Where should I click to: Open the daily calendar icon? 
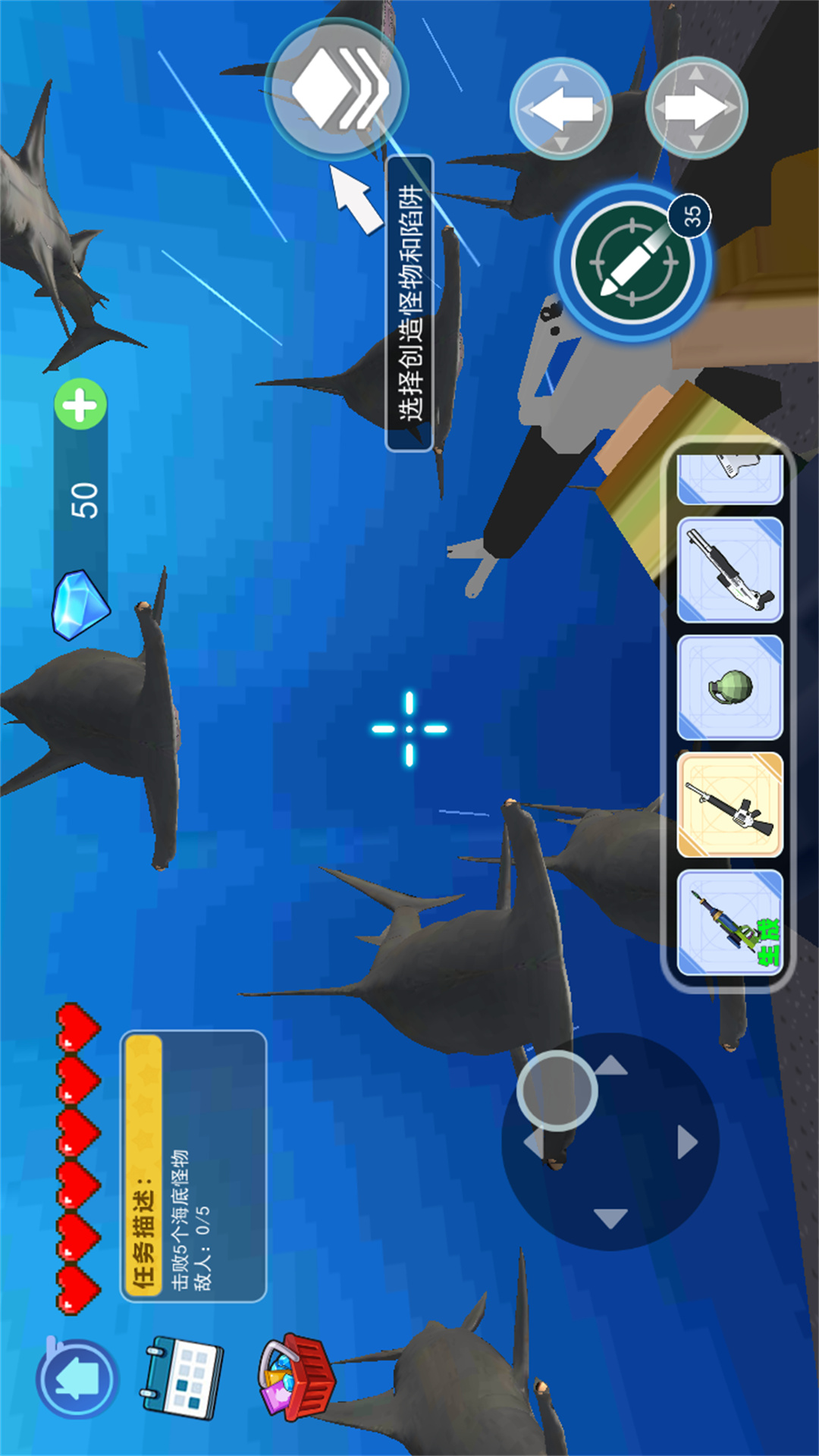coord(182,1377)
